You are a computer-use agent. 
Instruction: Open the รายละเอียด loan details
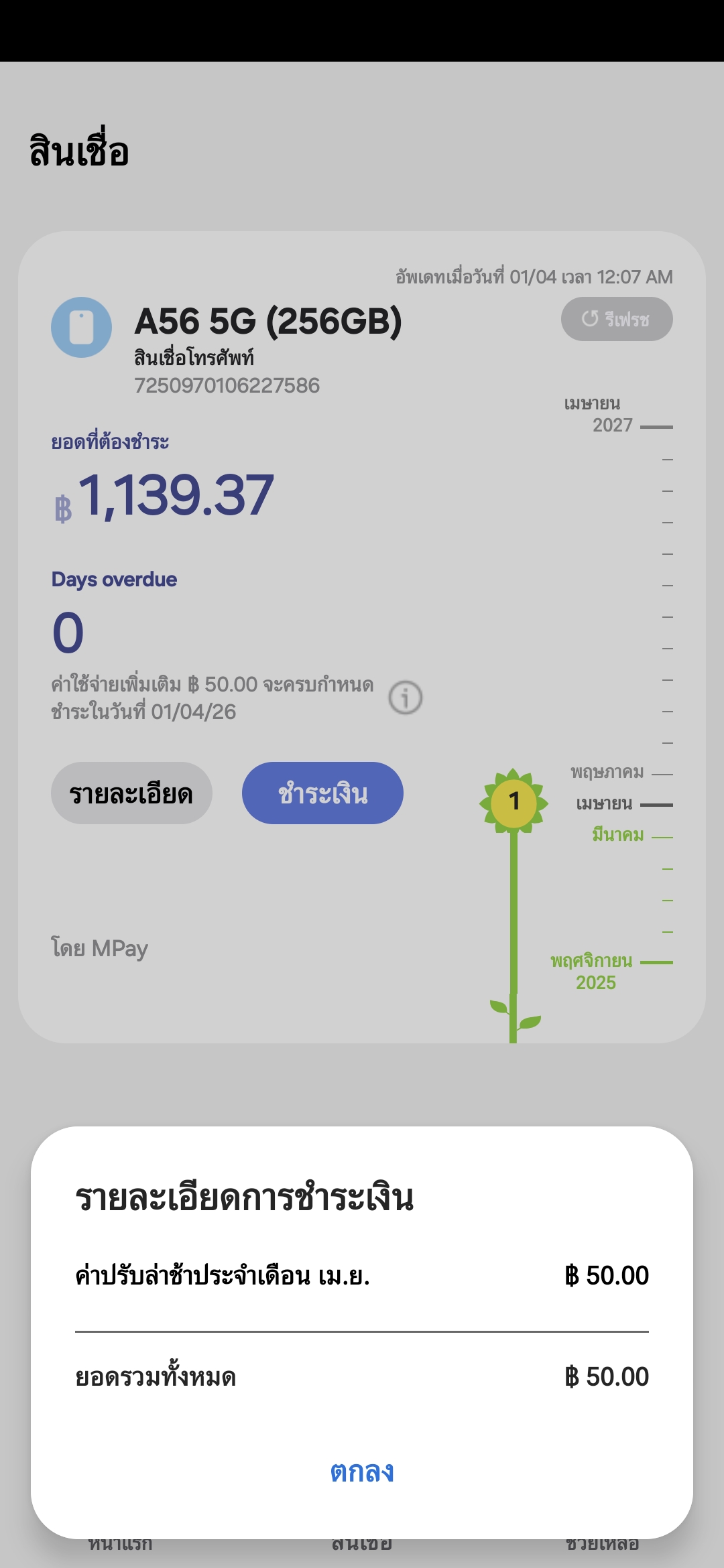point(131,793)
